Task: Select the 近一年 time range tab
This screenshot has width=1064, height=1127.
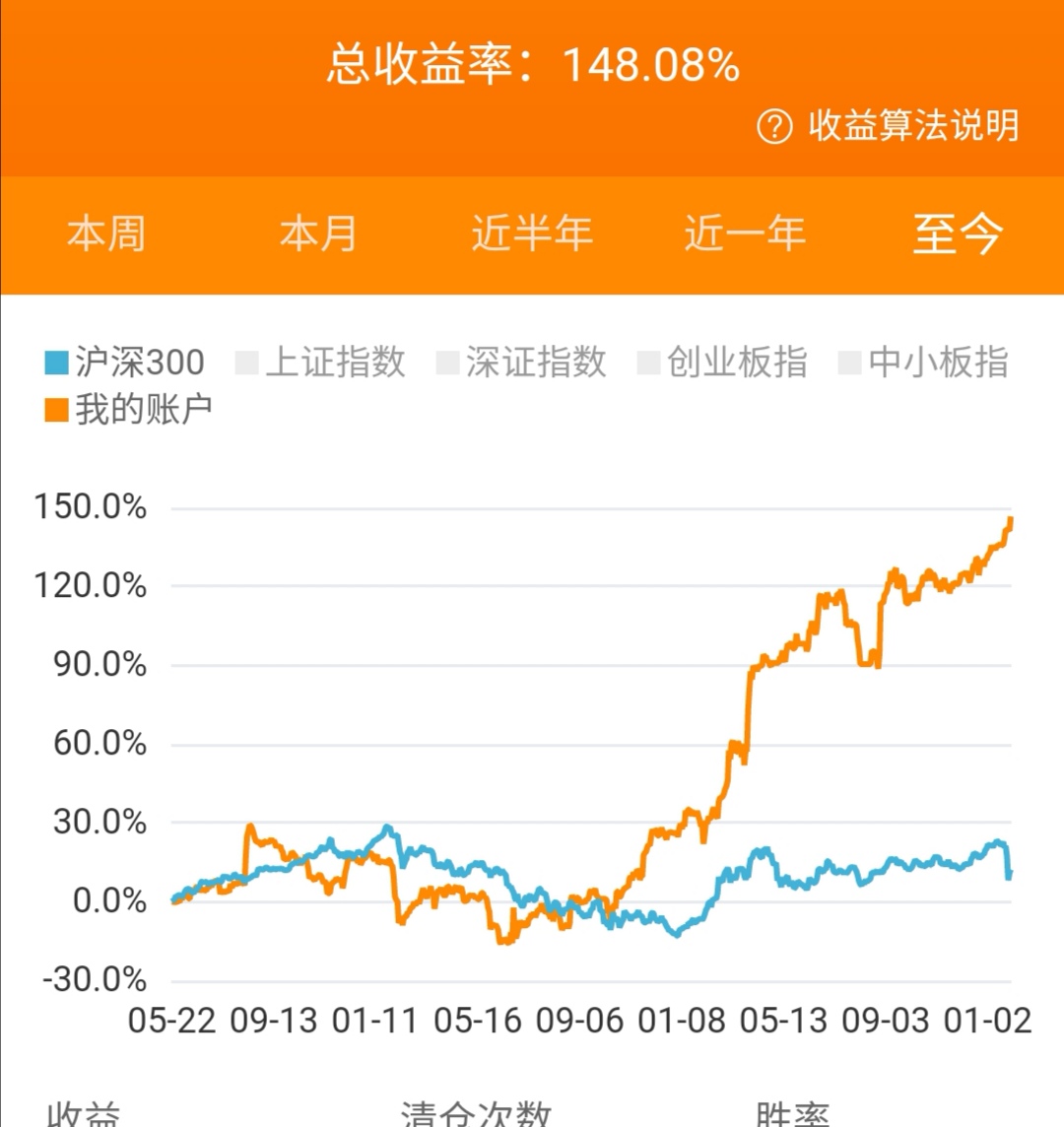Action: tap(744, 233)
